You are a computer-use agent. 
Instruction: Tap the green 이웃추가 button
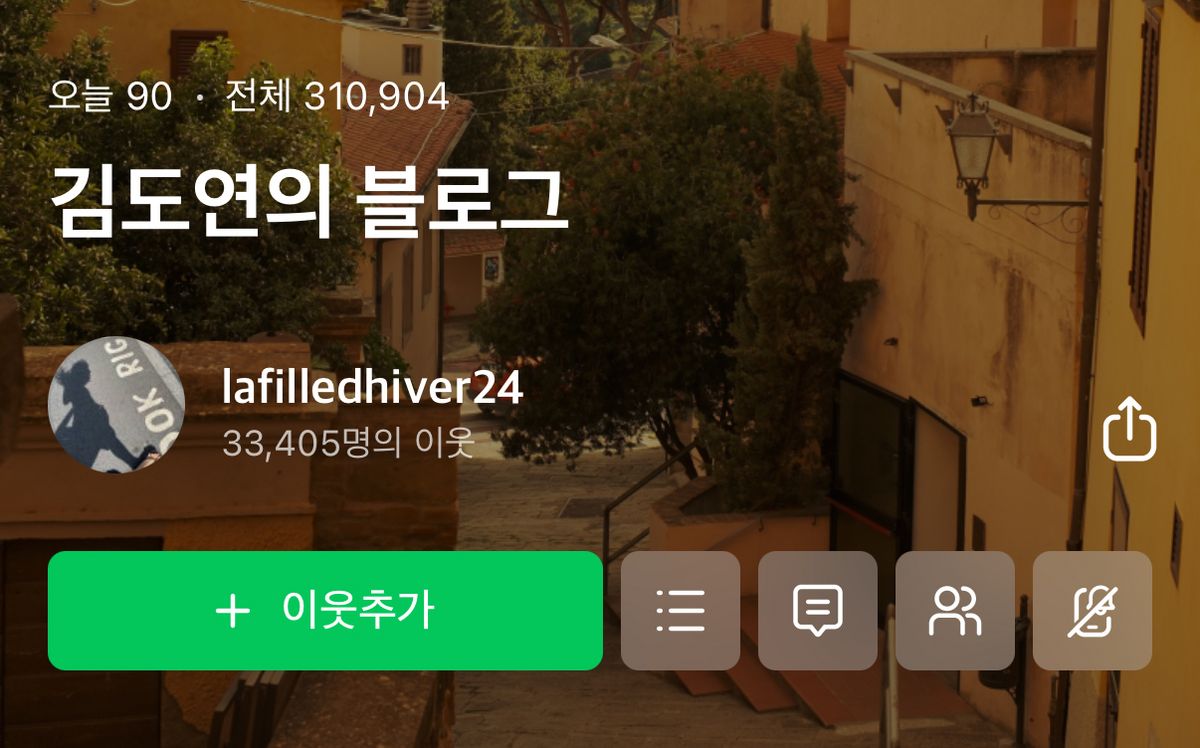pyautogui.click(x=325, y=610)
